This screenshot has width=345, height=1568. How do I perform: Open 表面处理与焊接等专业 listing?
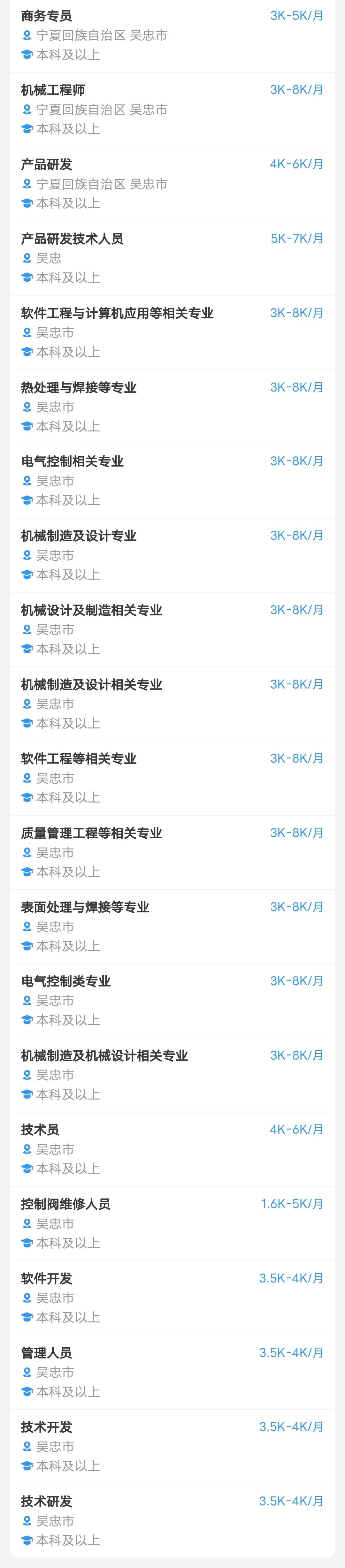tap(172, 926)
